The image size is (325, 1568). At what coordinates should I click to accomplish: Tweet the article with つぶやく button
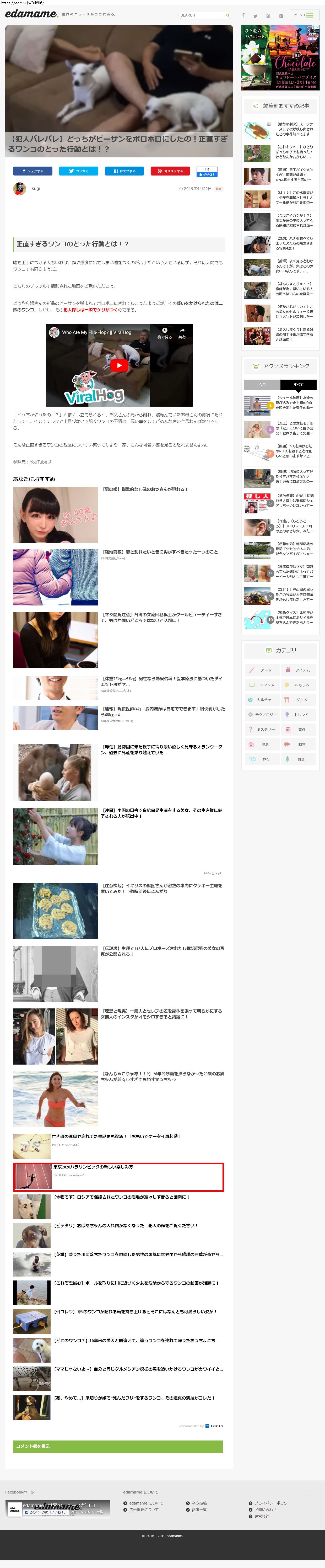[x=79, y=171]
